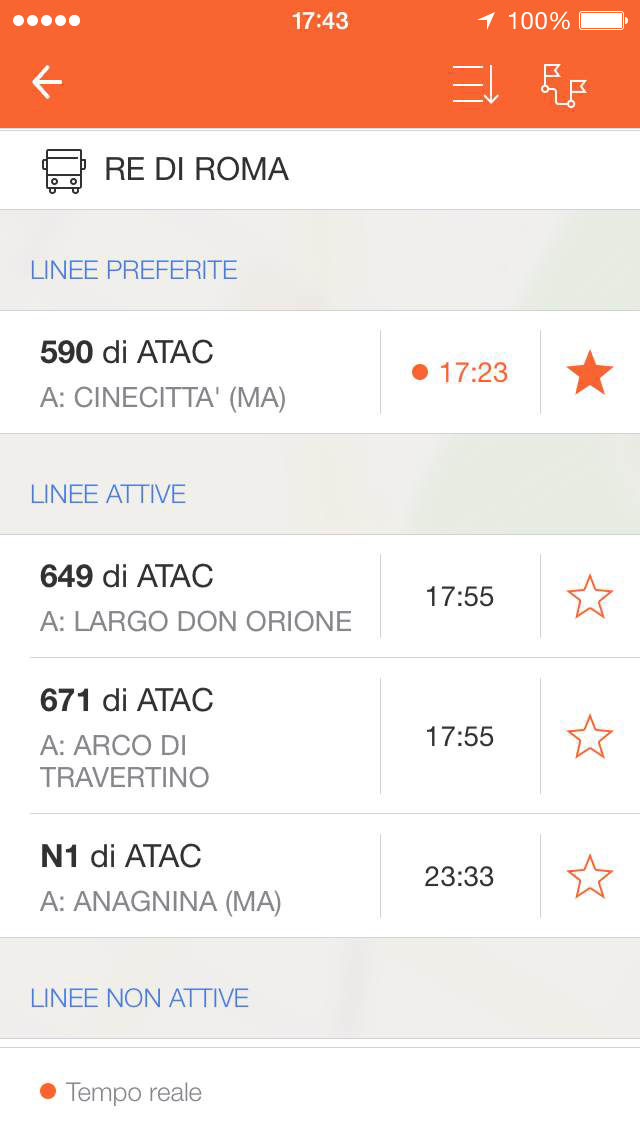Star line 671 as a favorite
The width and height of the screenshot is (640, 1136).
click(589, 737)
